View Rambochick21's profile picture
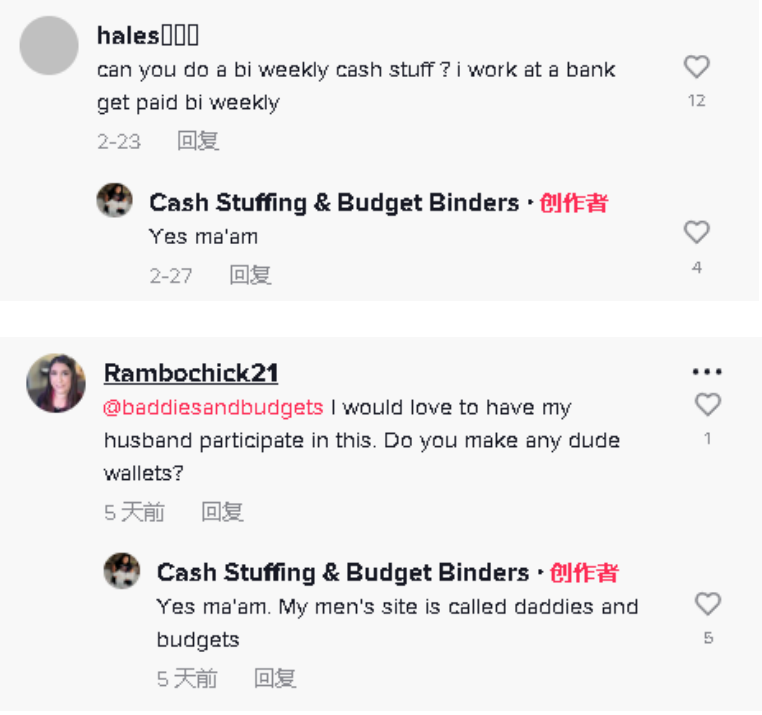762x715 pixels. point(56,383)
